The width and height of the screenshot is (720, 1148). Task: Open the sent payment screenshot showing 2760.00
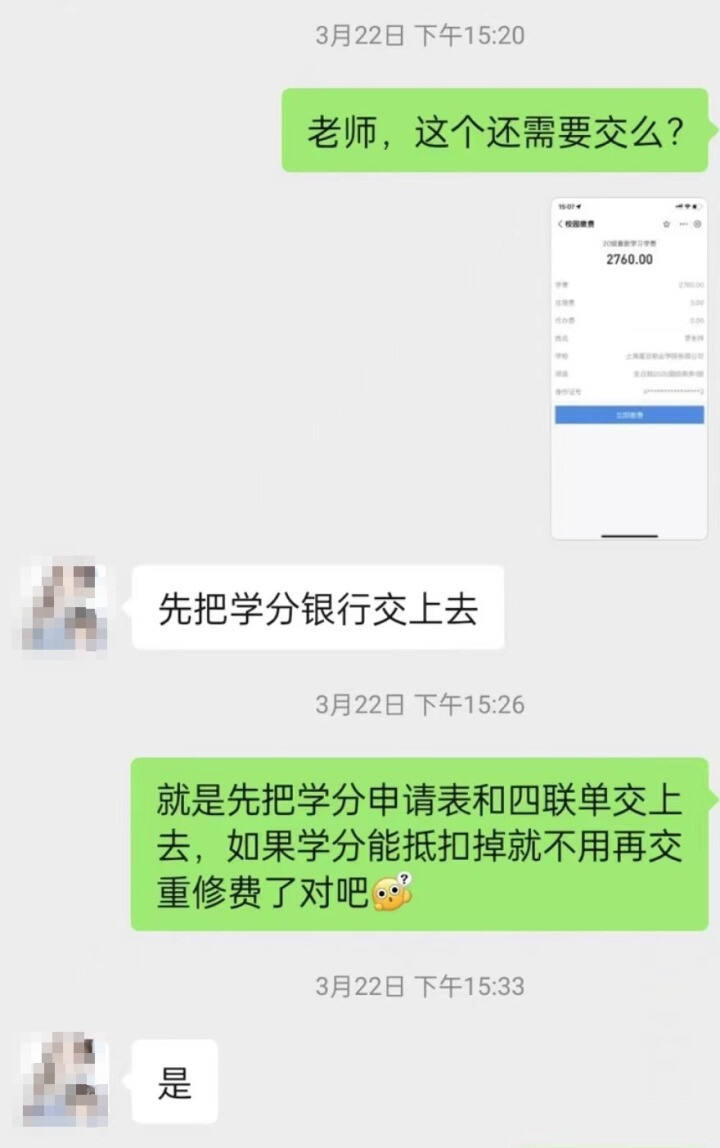(629, 367)
